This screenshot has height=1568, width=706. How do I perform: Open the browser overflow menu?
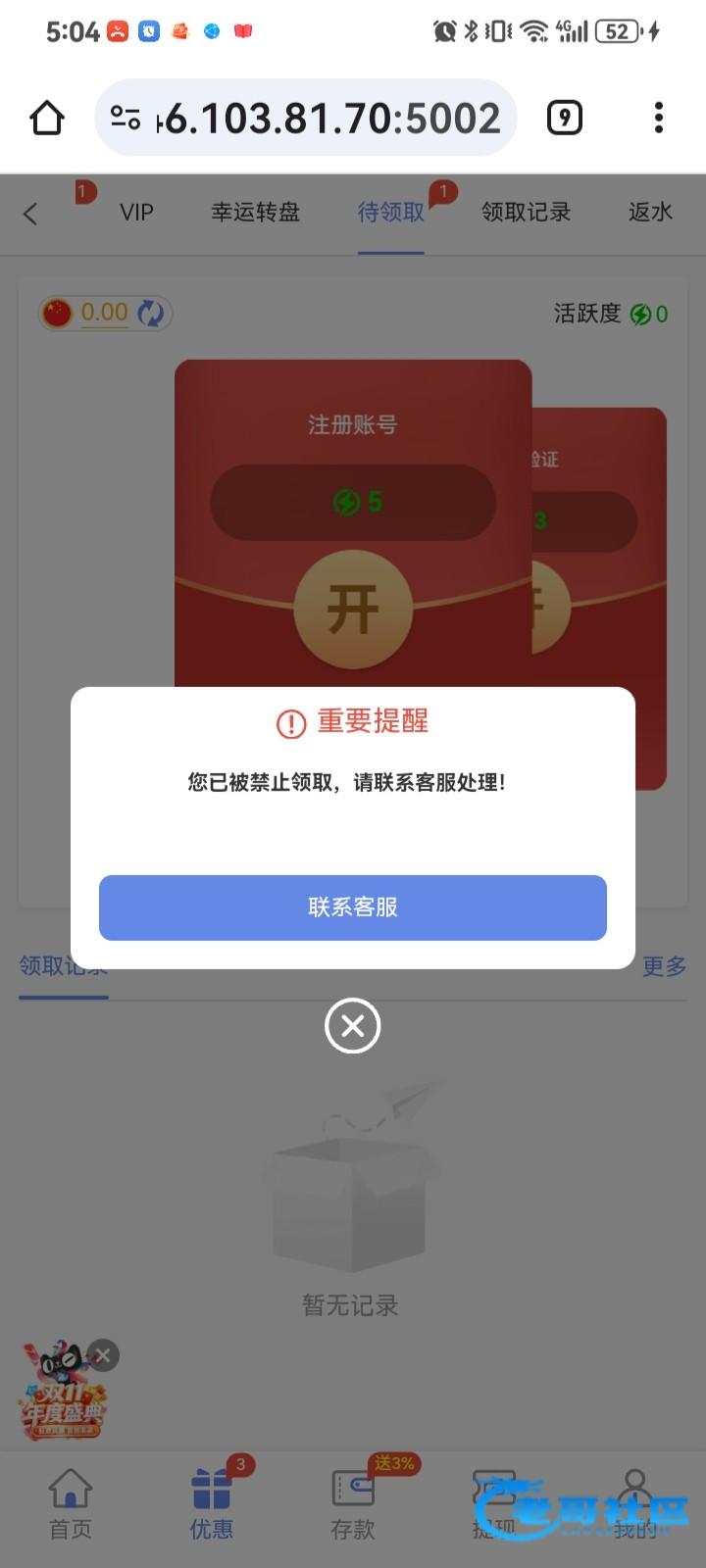pyautogui.click(x=659, y=119)
